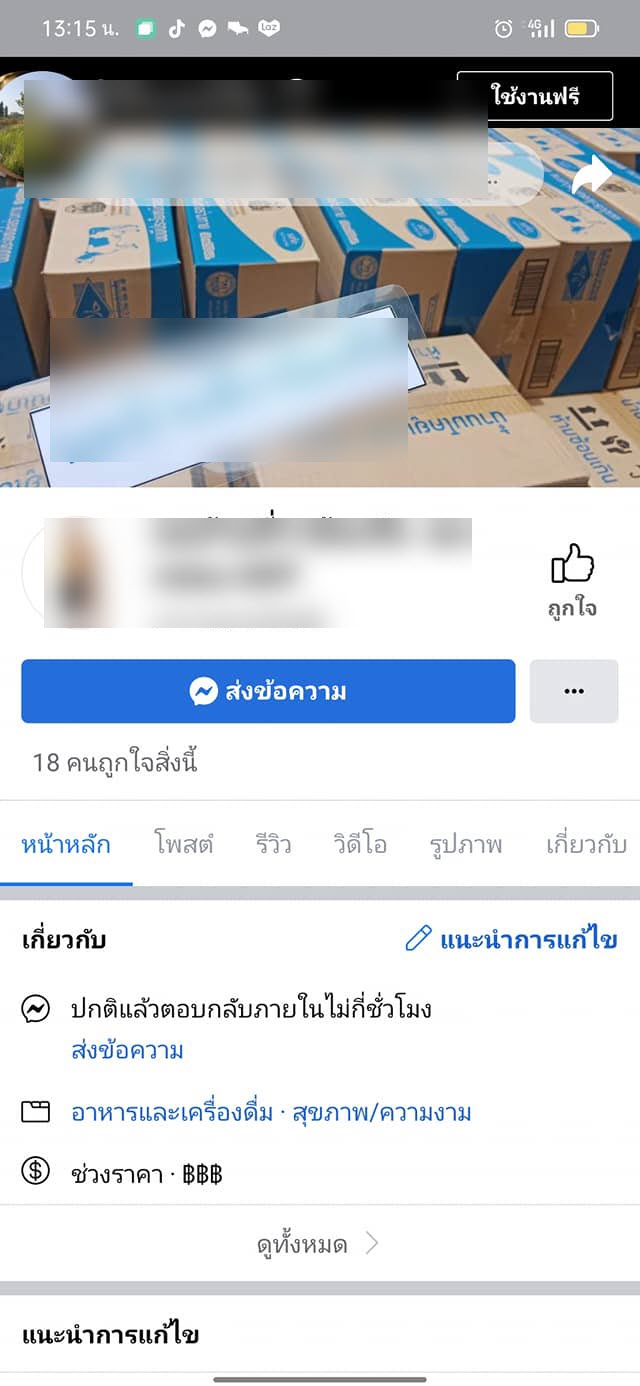Tap the แนะนำการแก้ไข link with pencil icon

click(x=511, y=940)
